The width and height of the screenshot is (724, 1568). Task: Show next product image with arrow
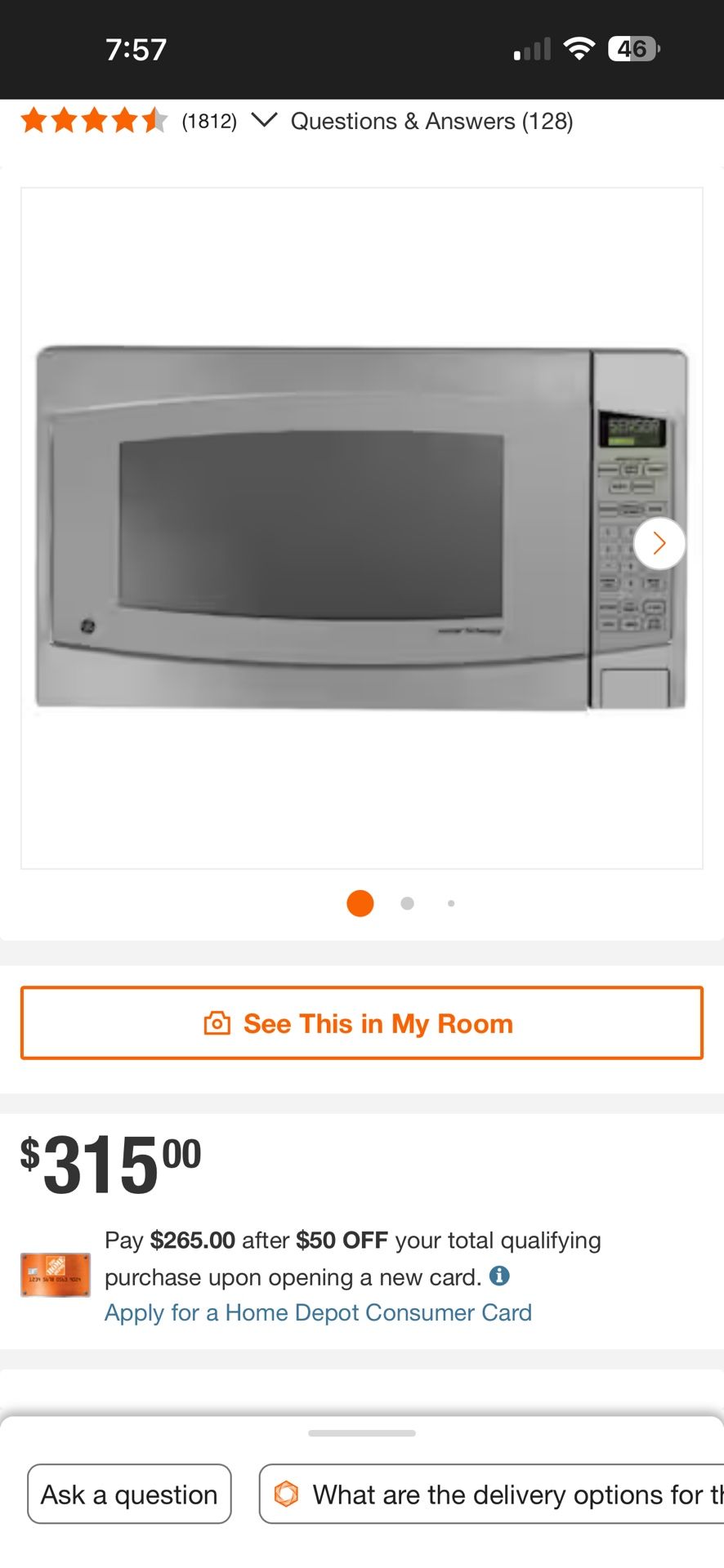[659, 543]
